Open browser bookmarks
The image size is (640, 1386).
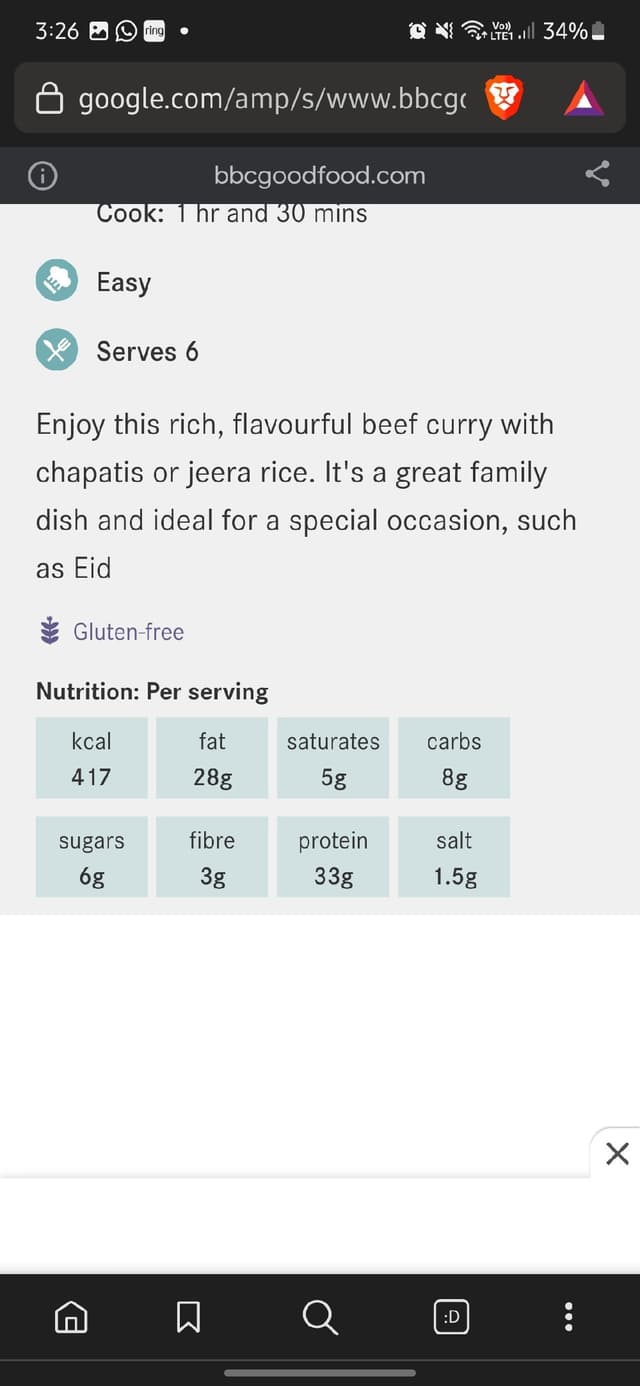188,1318
